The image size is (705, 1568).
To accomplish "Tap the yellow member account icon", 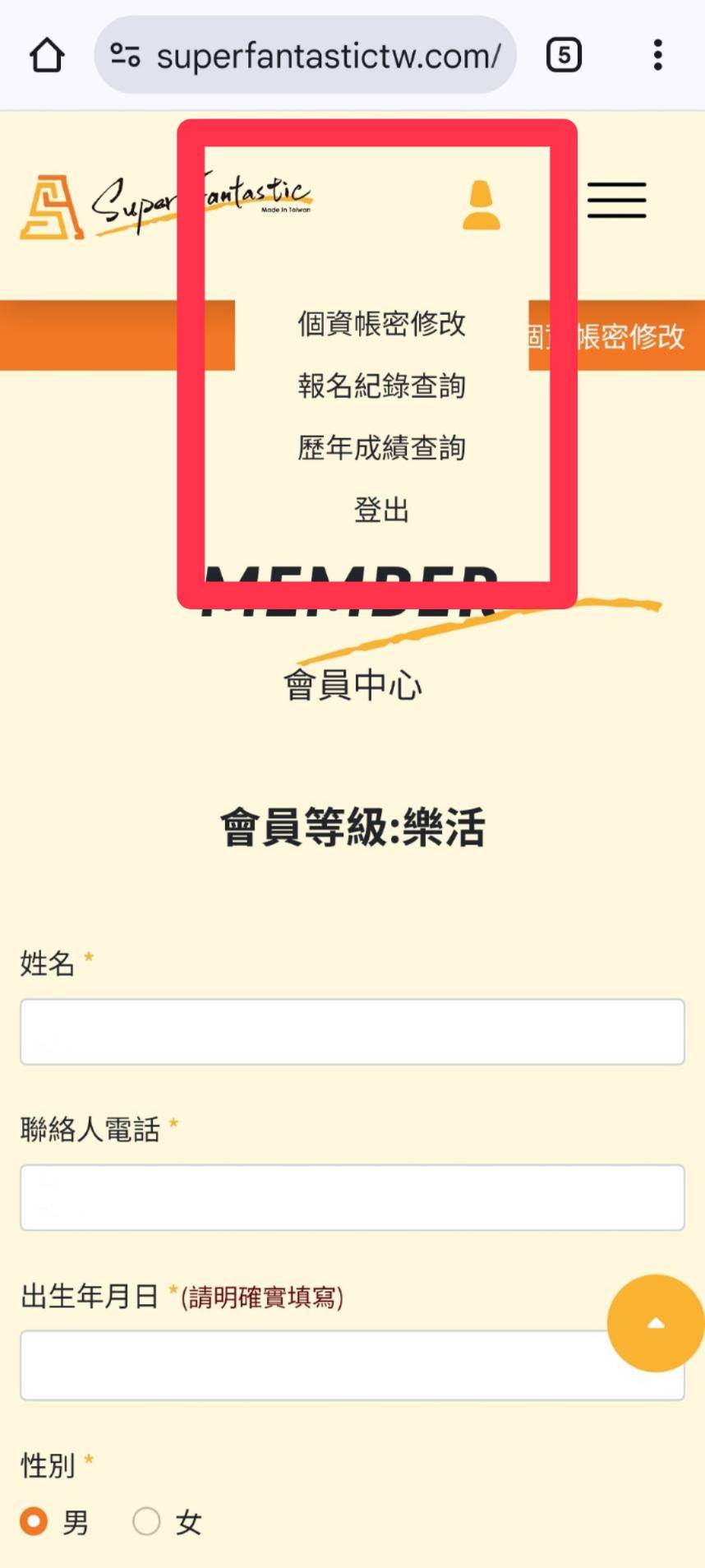I will click(481, 206).
